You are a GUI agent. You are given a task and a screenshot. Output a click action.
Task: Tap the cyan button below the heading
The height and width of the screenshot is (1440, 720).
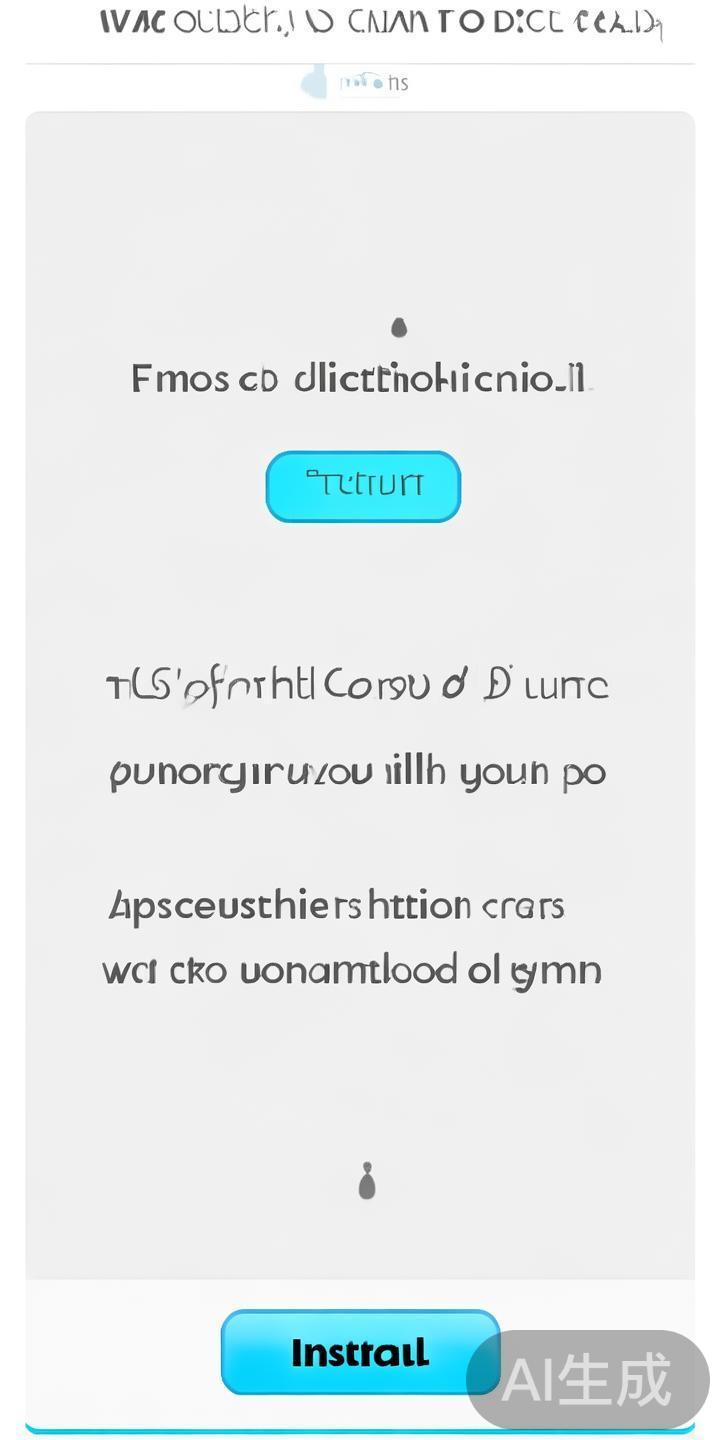tap(363, 486)
